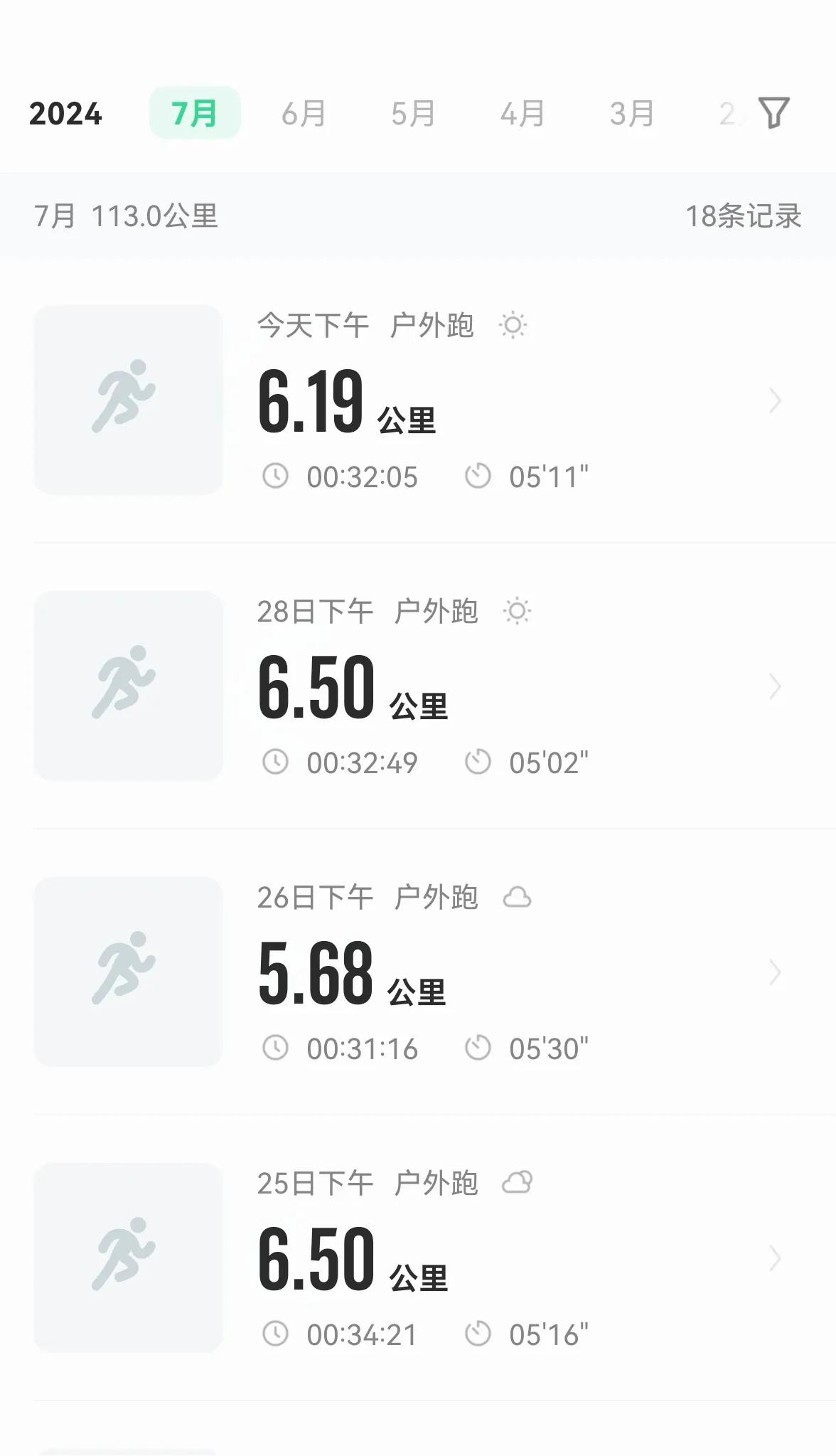Select the 2024 year label
Viewport: 836px width, 1456px height.
(x=65, y=114)
